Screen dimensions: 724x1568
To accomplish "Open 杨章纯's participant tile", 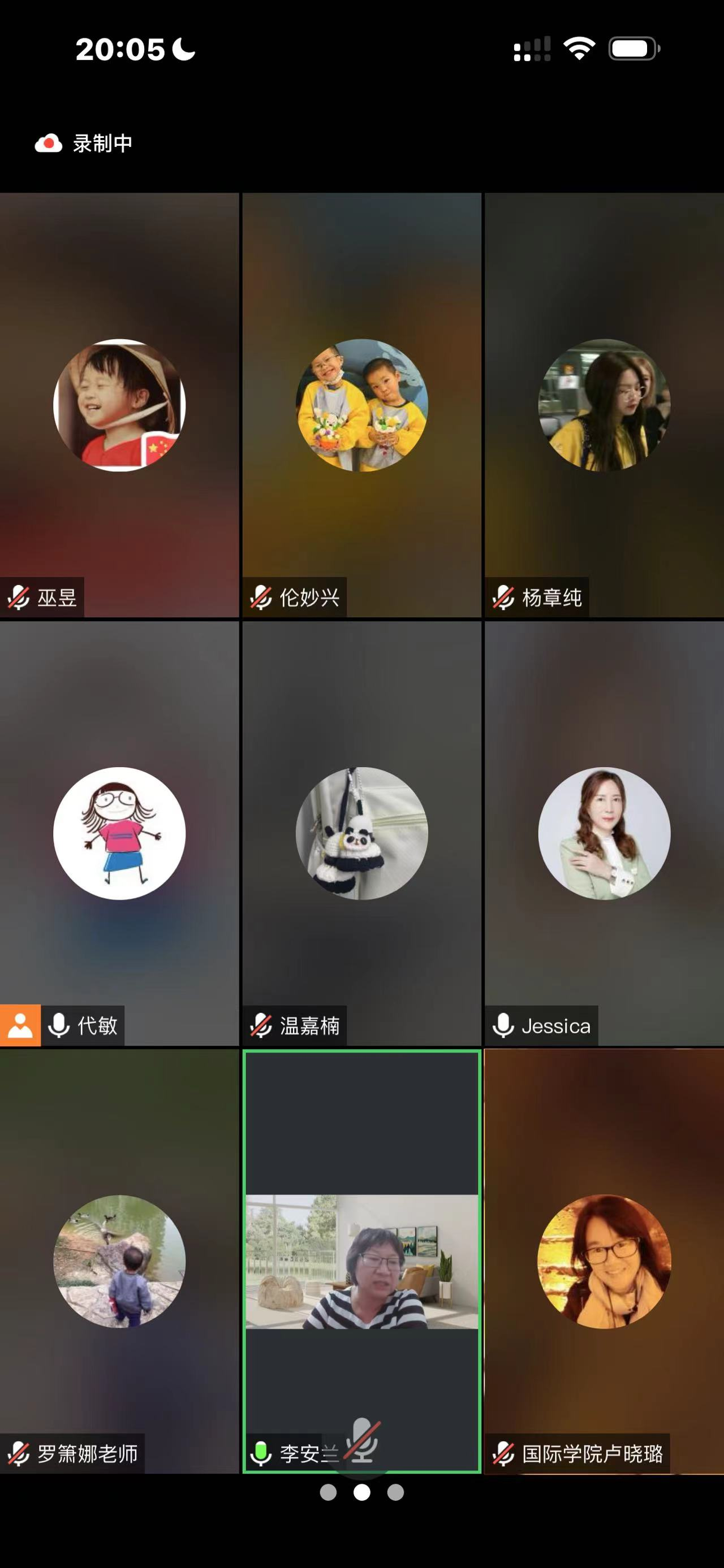I will tap(604, 405).
